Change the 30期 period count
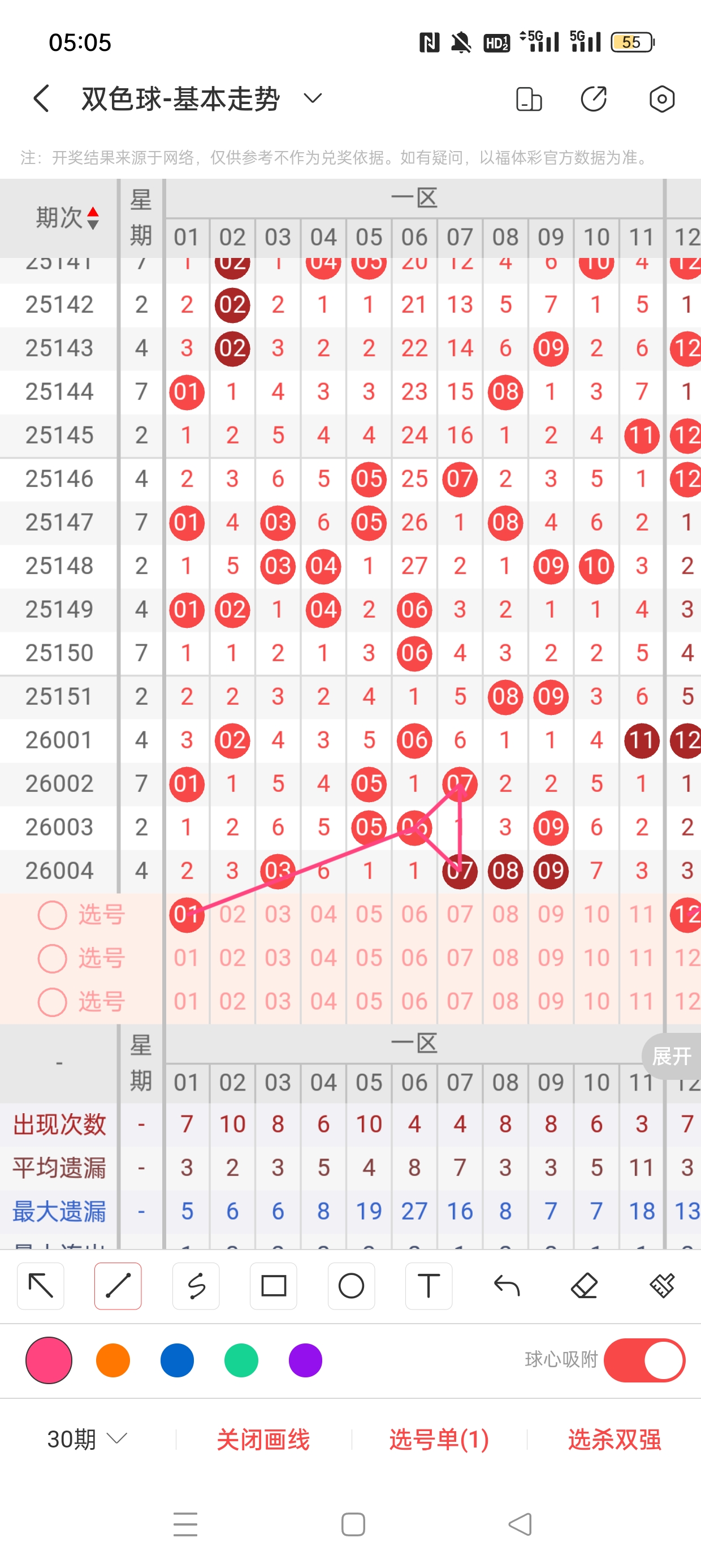The height and width of the screenshot is (1568, 701). pos(87,1439)
